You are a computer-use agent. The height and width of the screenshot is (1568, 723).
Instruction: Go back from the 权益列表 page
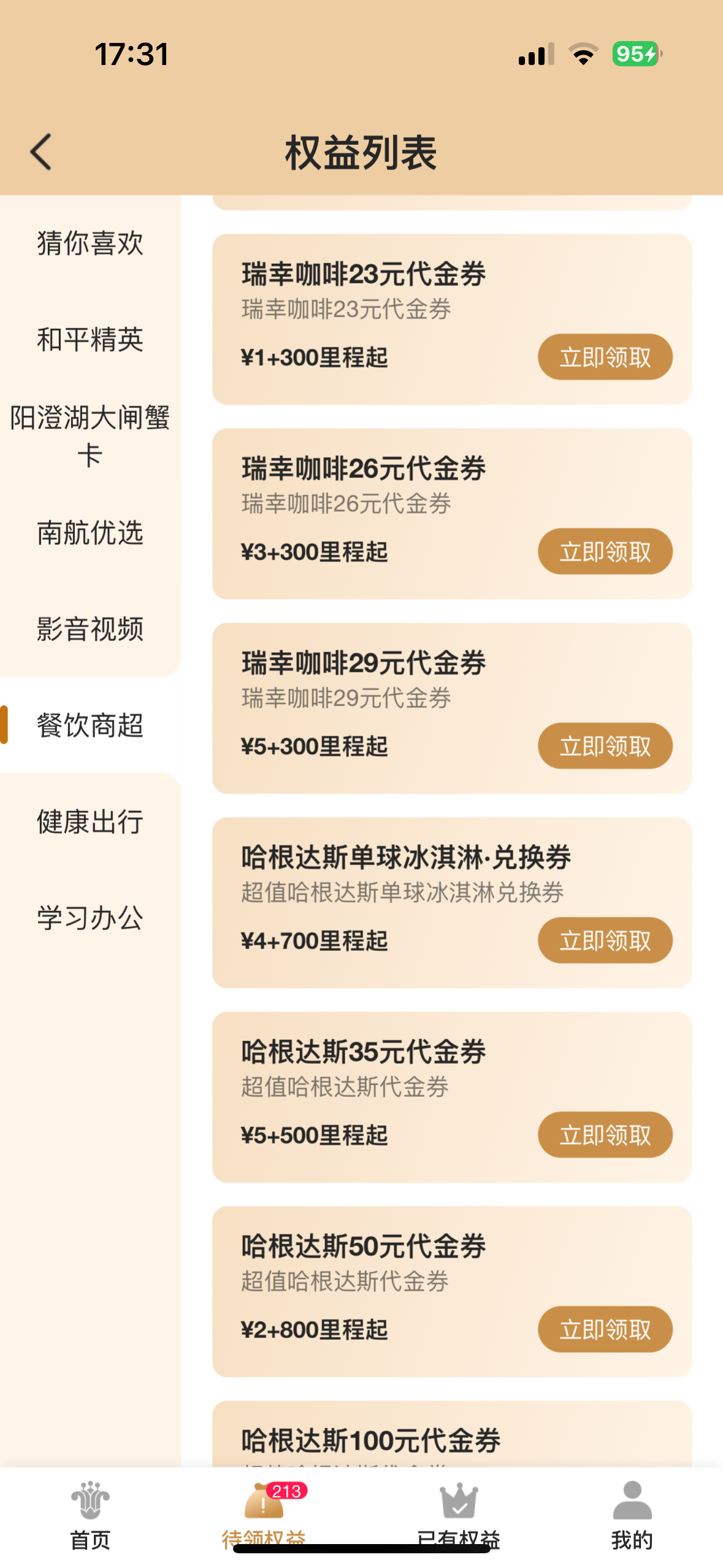(41, 152)
